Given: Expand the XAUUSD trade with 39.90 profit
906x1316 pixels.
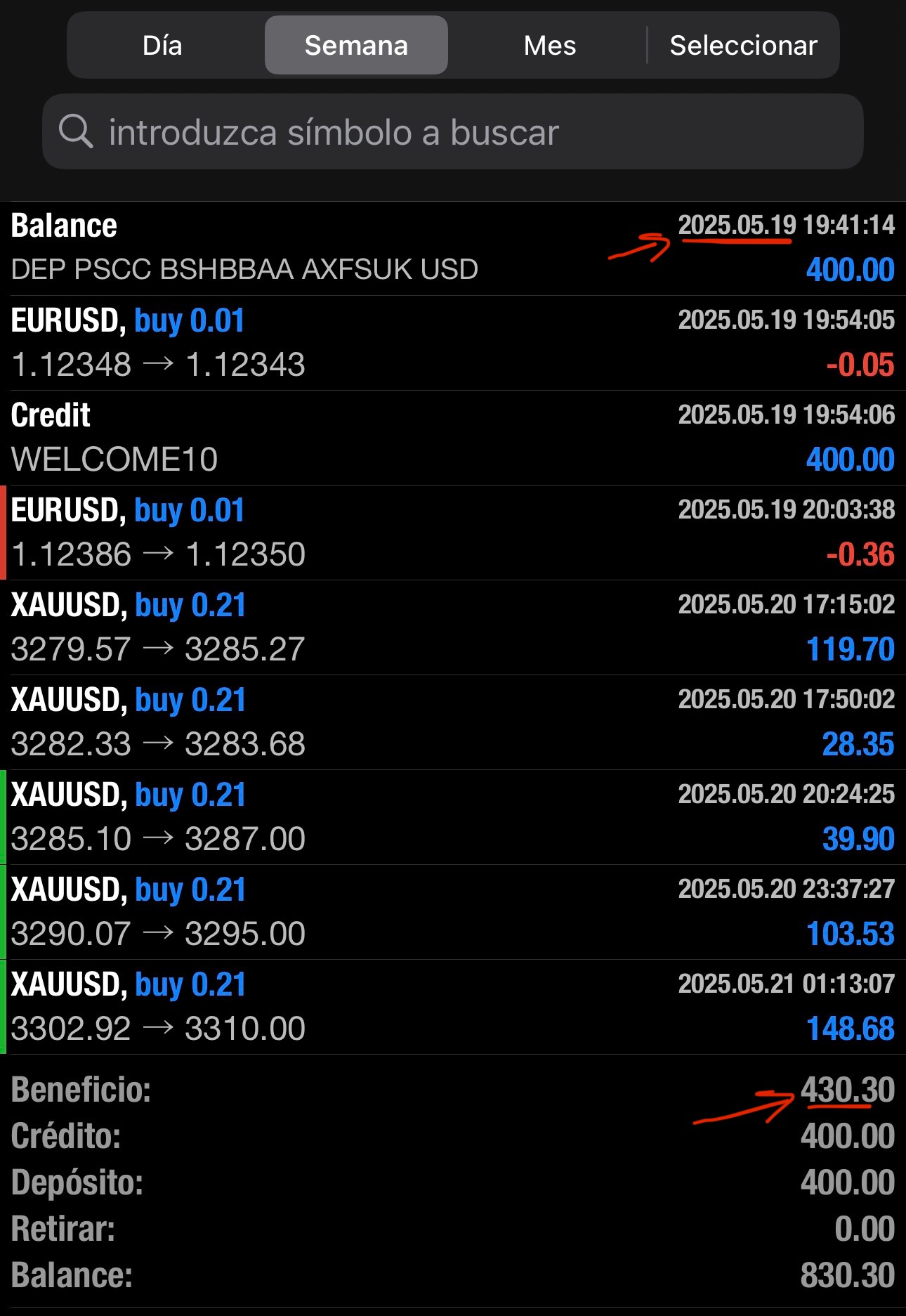Looking at the screenshot, I should [x=453, y=817].
